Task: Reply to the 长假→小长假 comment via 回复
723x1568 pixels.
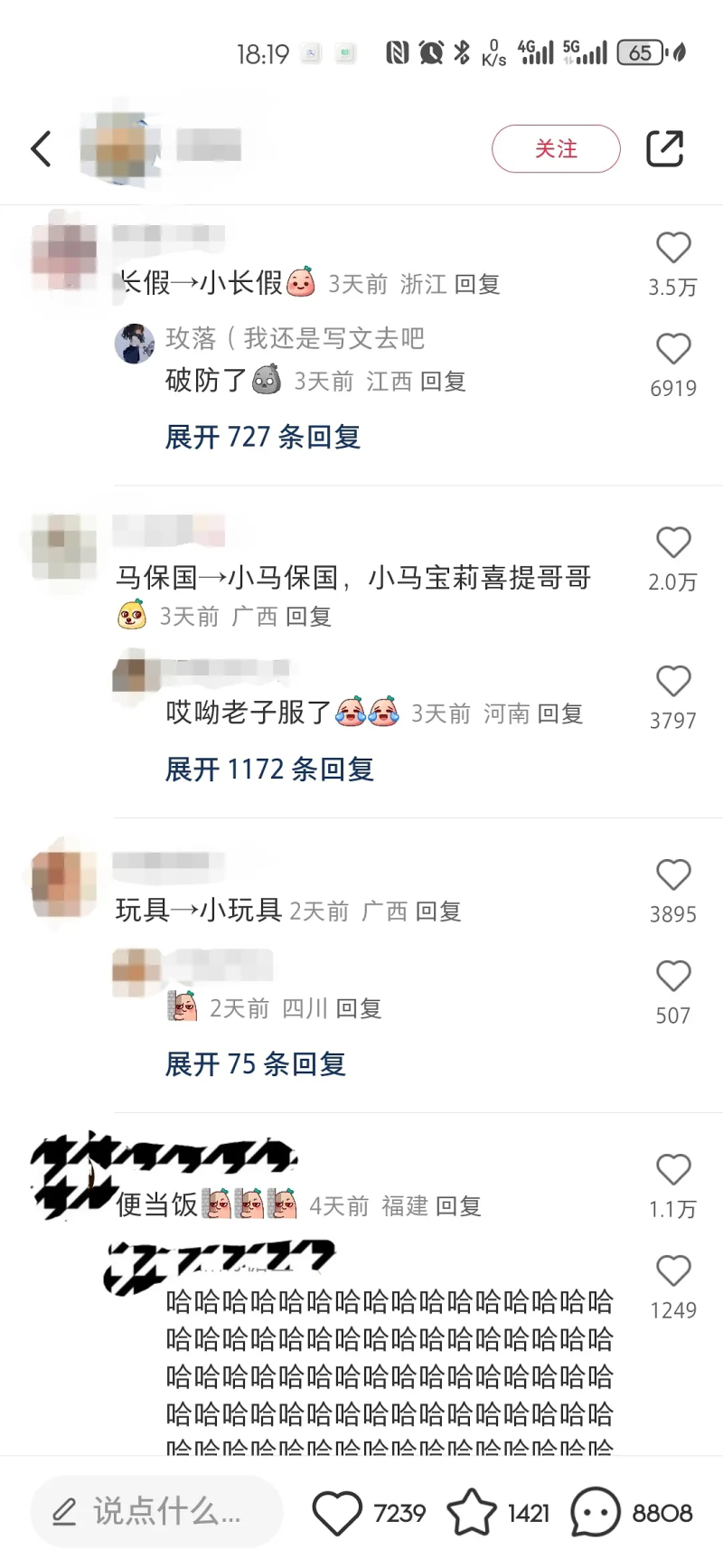Action: 477,285
